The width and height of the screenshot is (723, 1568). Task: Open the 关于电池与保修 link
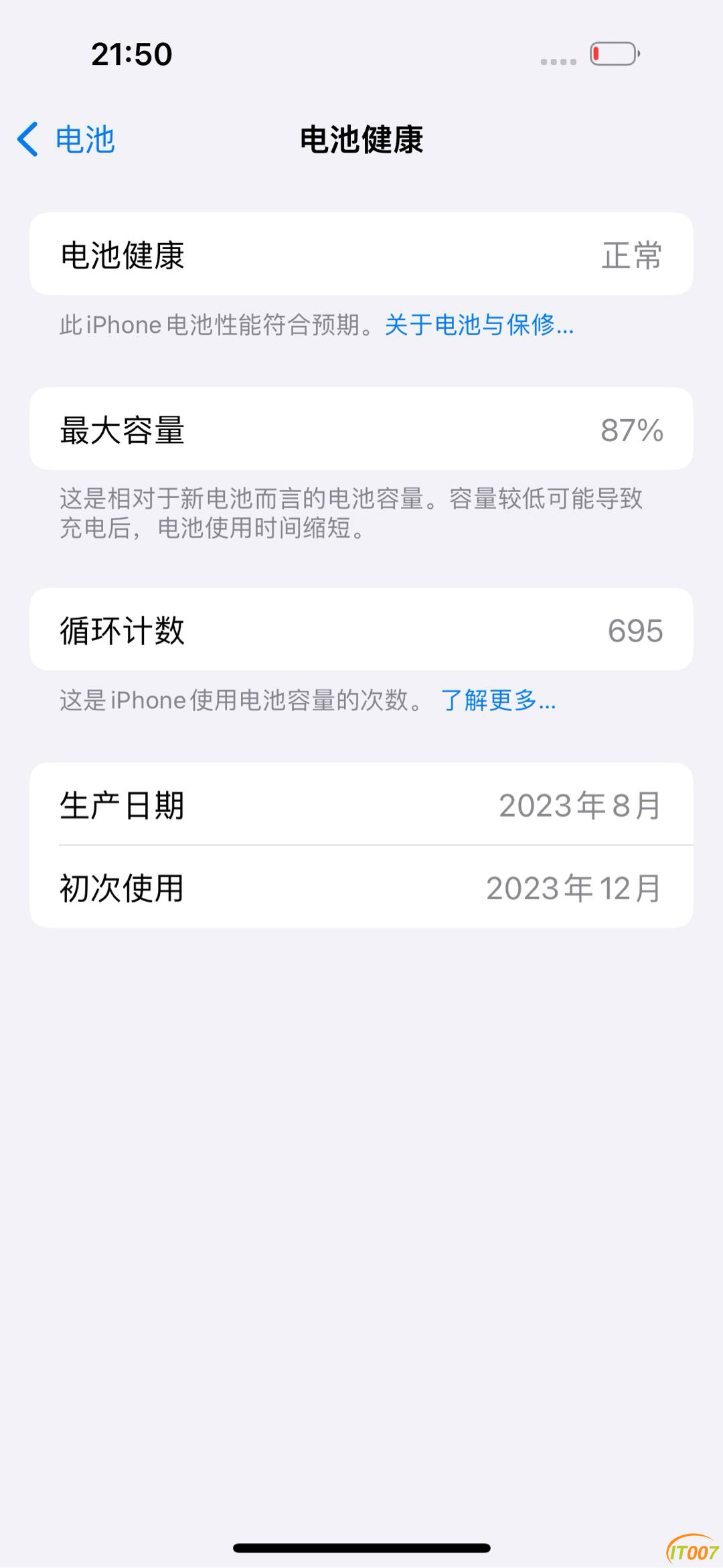[479, 325]
